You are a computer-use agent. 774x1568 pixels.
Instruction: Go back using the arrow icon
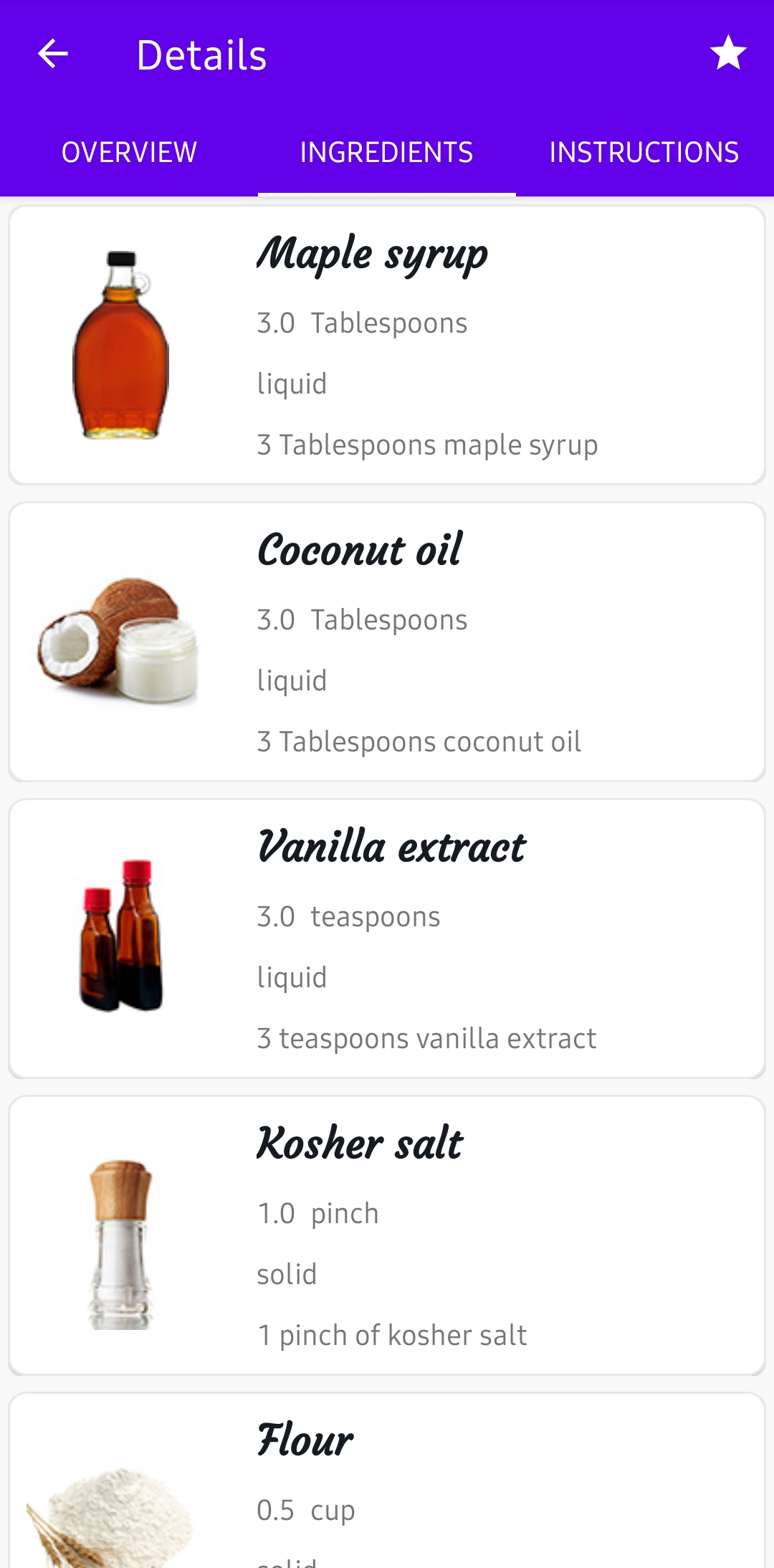tap(53, 54)
